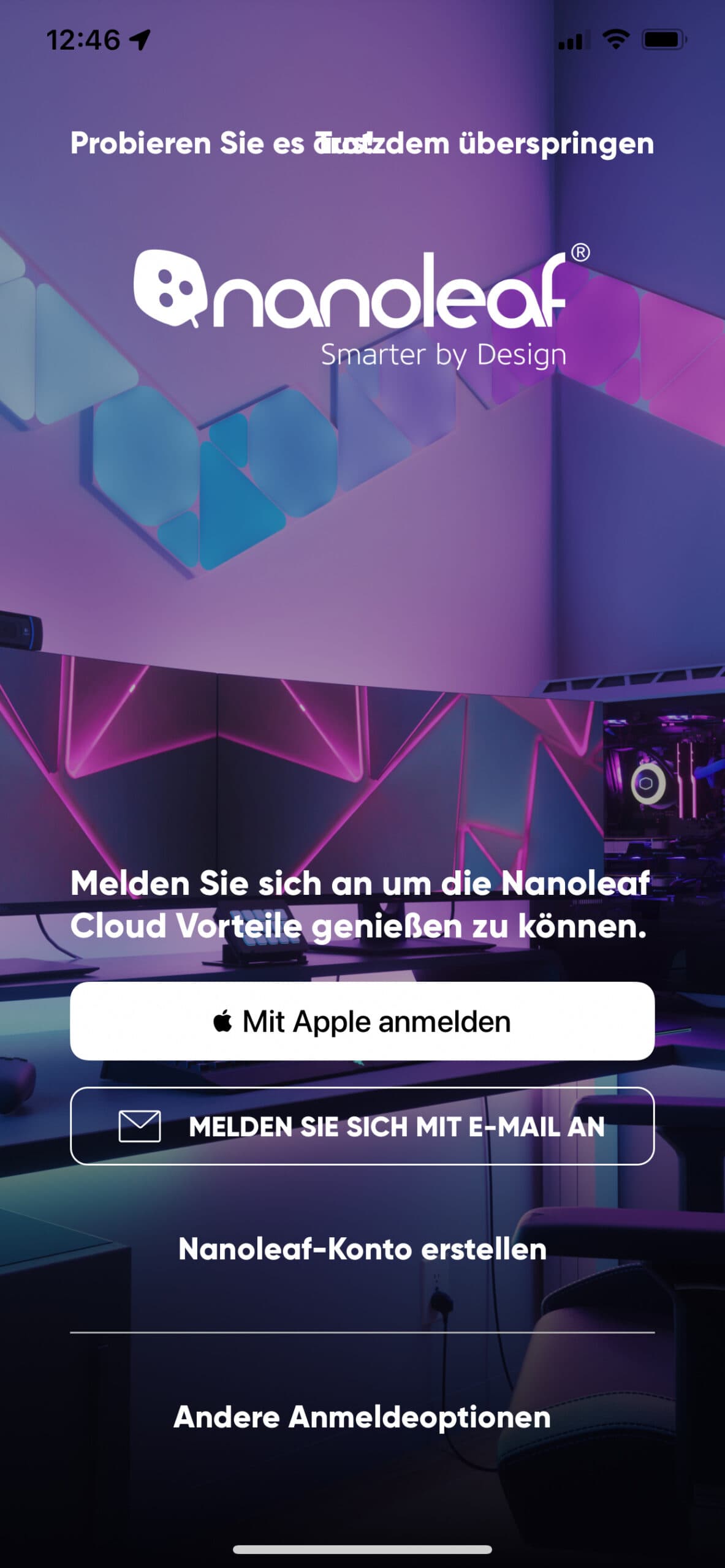
Task: Open 'Andere Anmeldeoptionen'
Action: point(362,1417)
